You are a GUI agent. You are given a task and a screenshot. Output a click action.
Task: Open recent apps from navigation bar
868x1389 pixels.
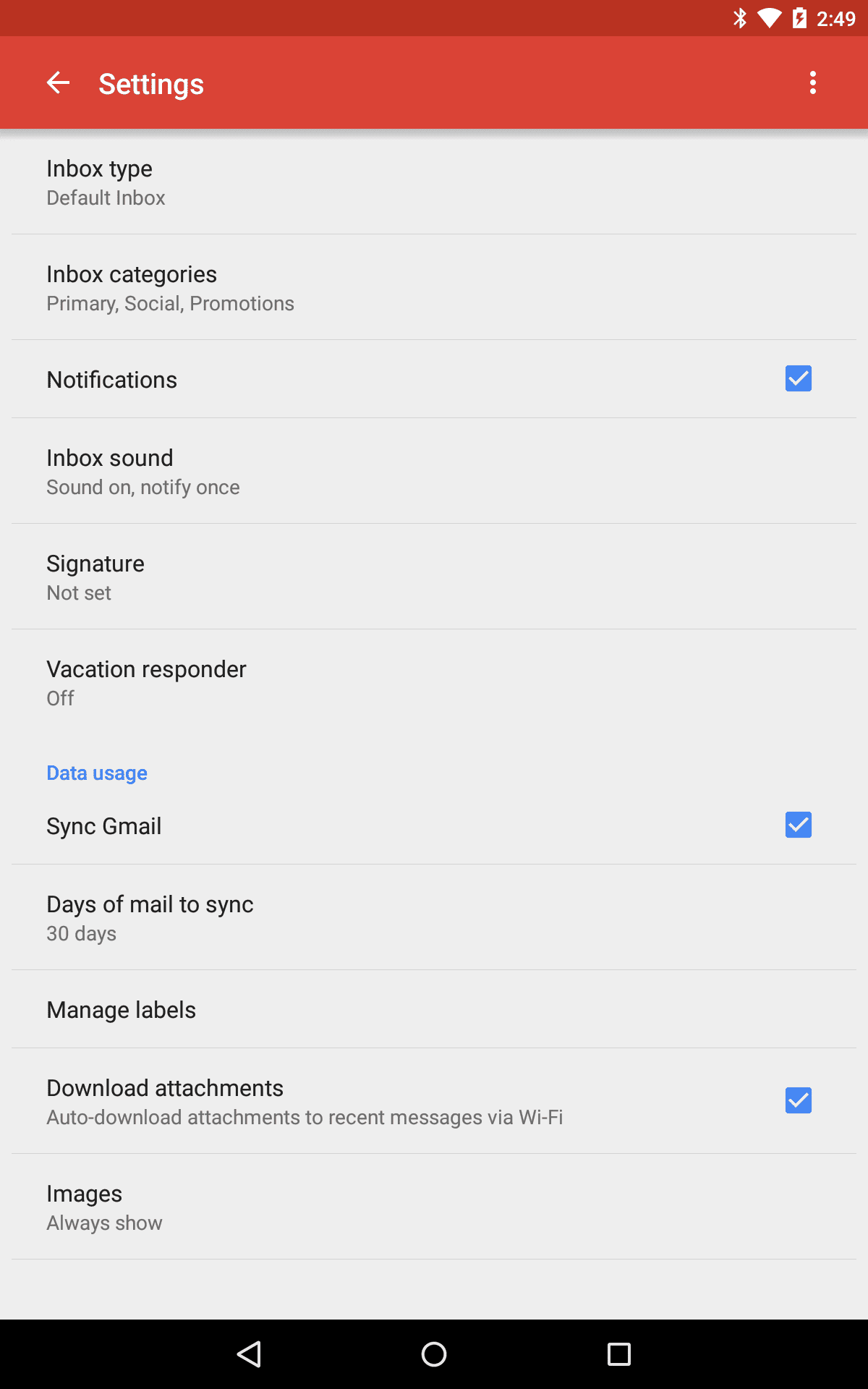point(619,1354)
